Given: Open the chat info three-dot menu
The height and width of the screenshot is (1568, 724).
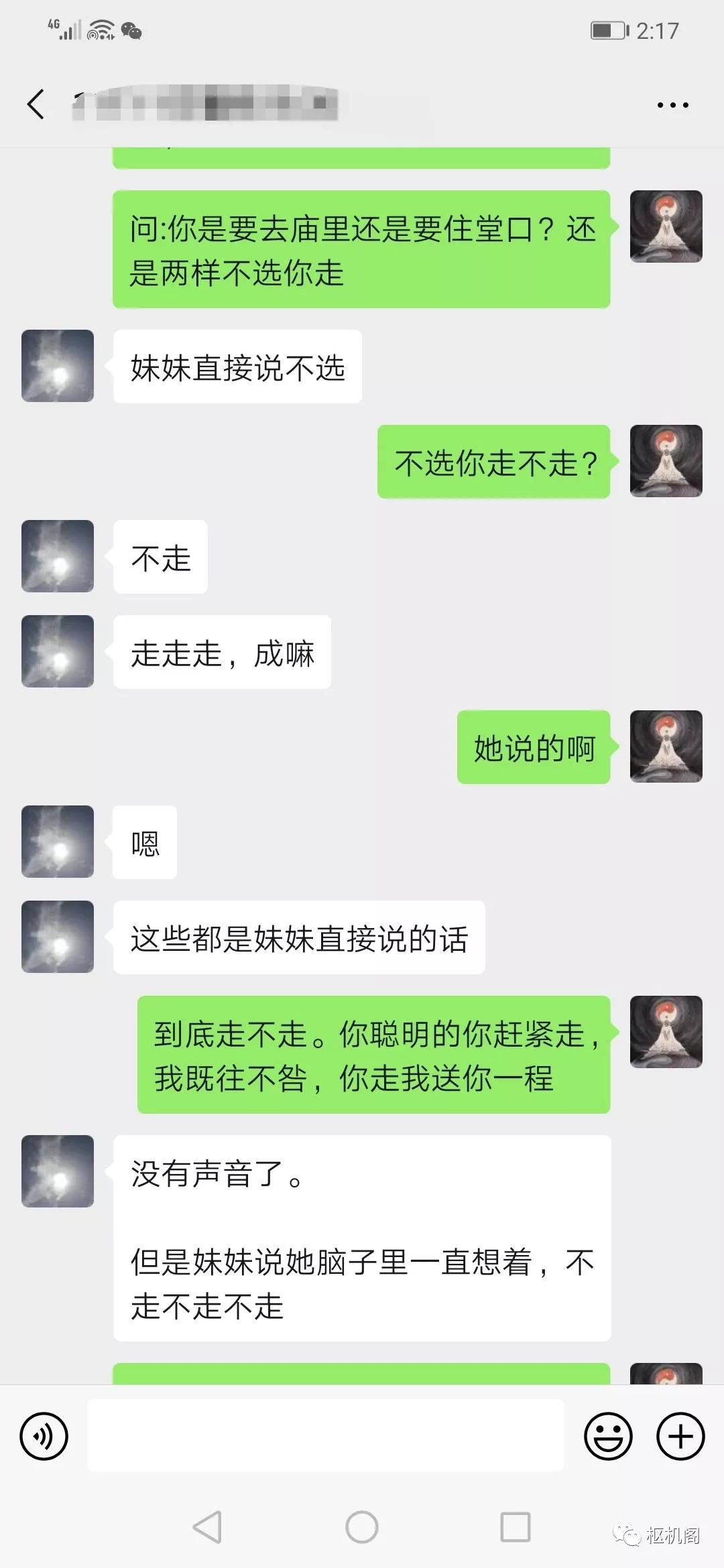Looking at the screenshot, I should pos(672,105).
